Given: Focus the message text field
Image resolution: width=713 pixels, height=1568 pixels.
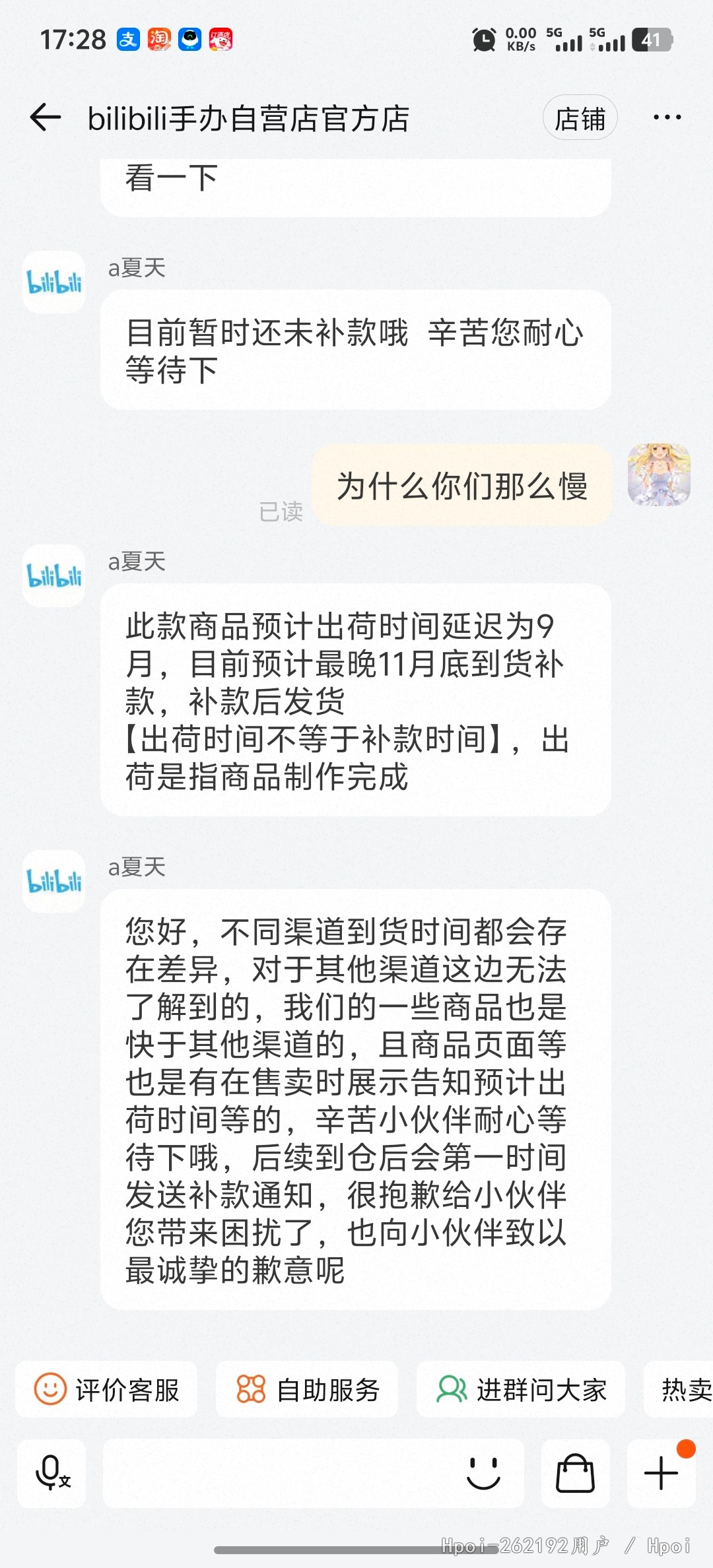Looking at the screenshot, I should point(277,1474).
